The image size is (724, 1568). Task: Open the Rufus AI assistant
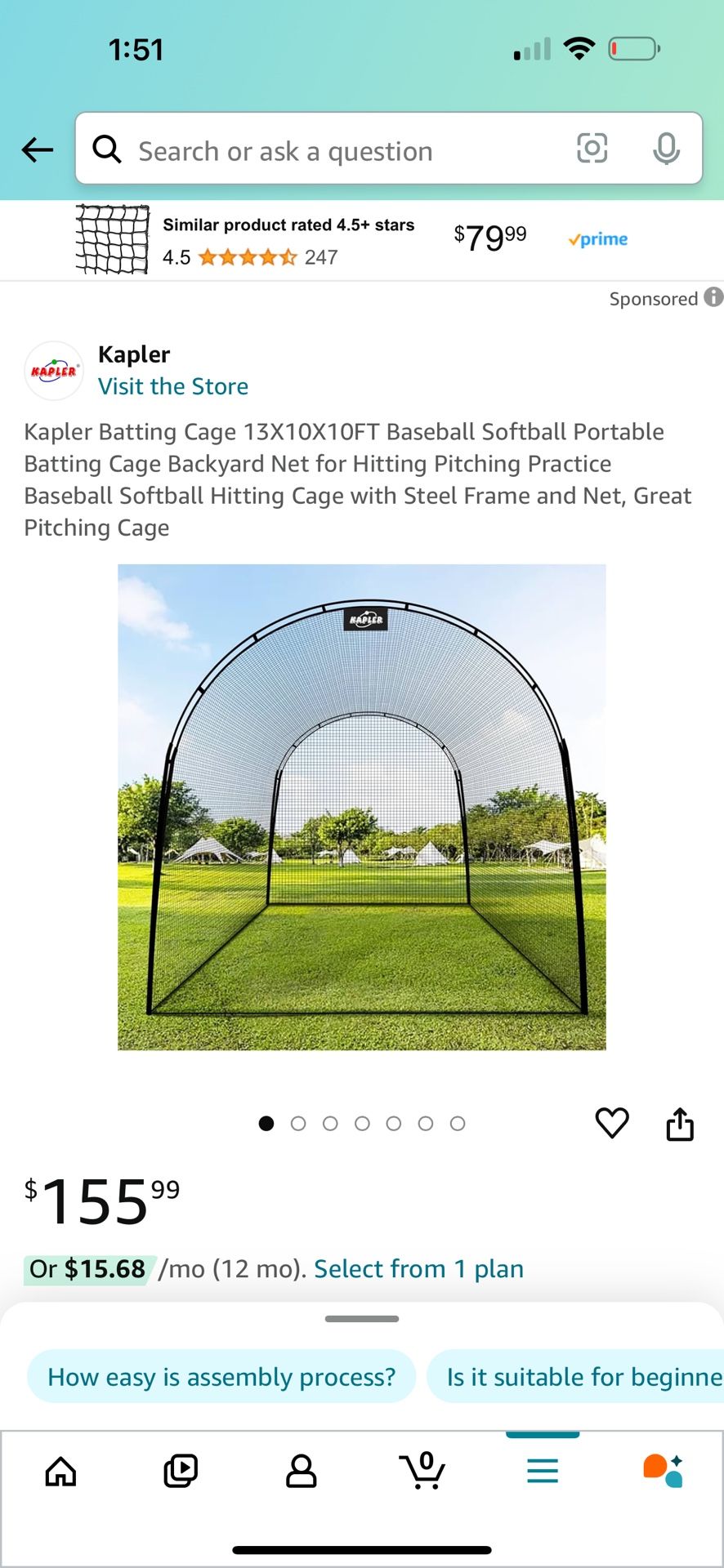point(663,1471)
